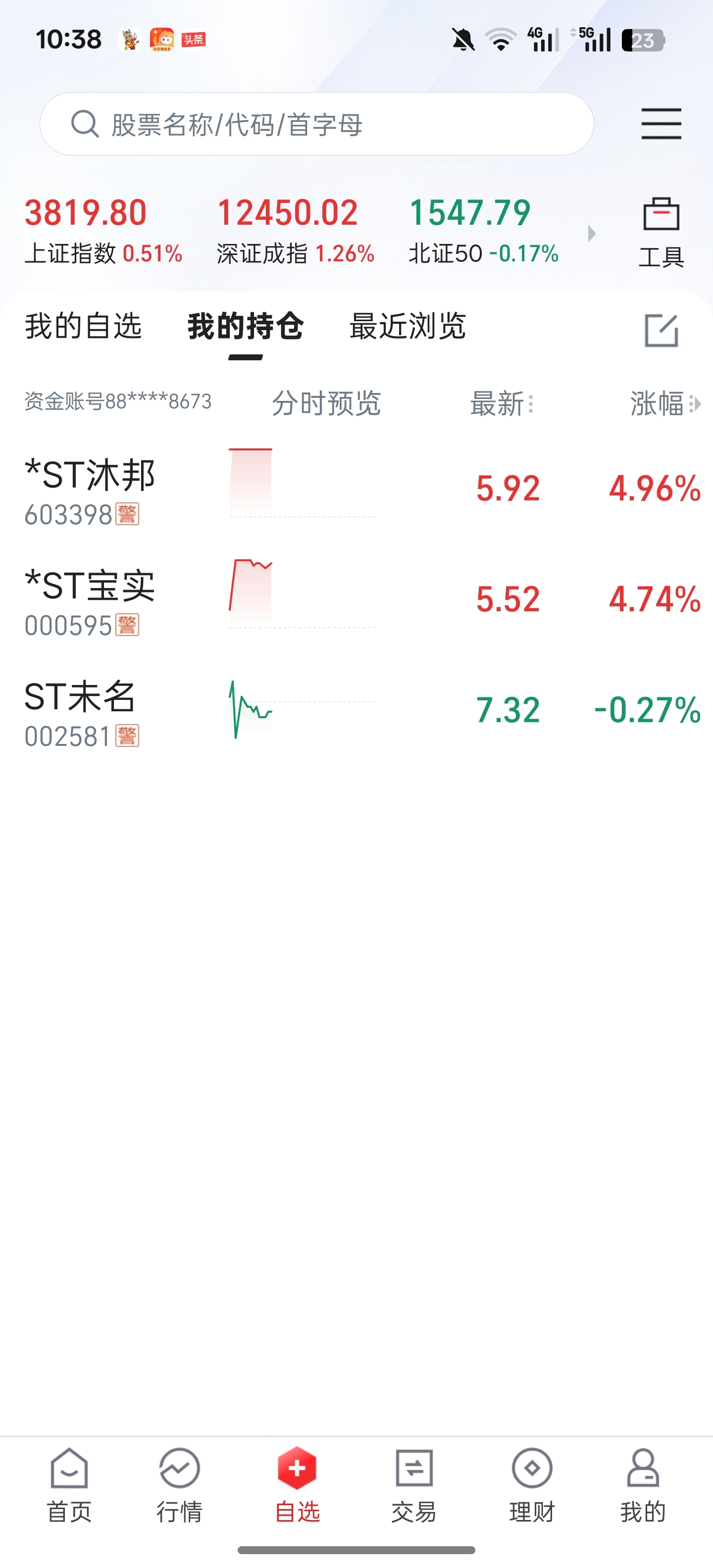Sort holdings by 最新 price
The height and width of the screenshot is (1568, 713).
pyautogui.click(x=502, y=403)
